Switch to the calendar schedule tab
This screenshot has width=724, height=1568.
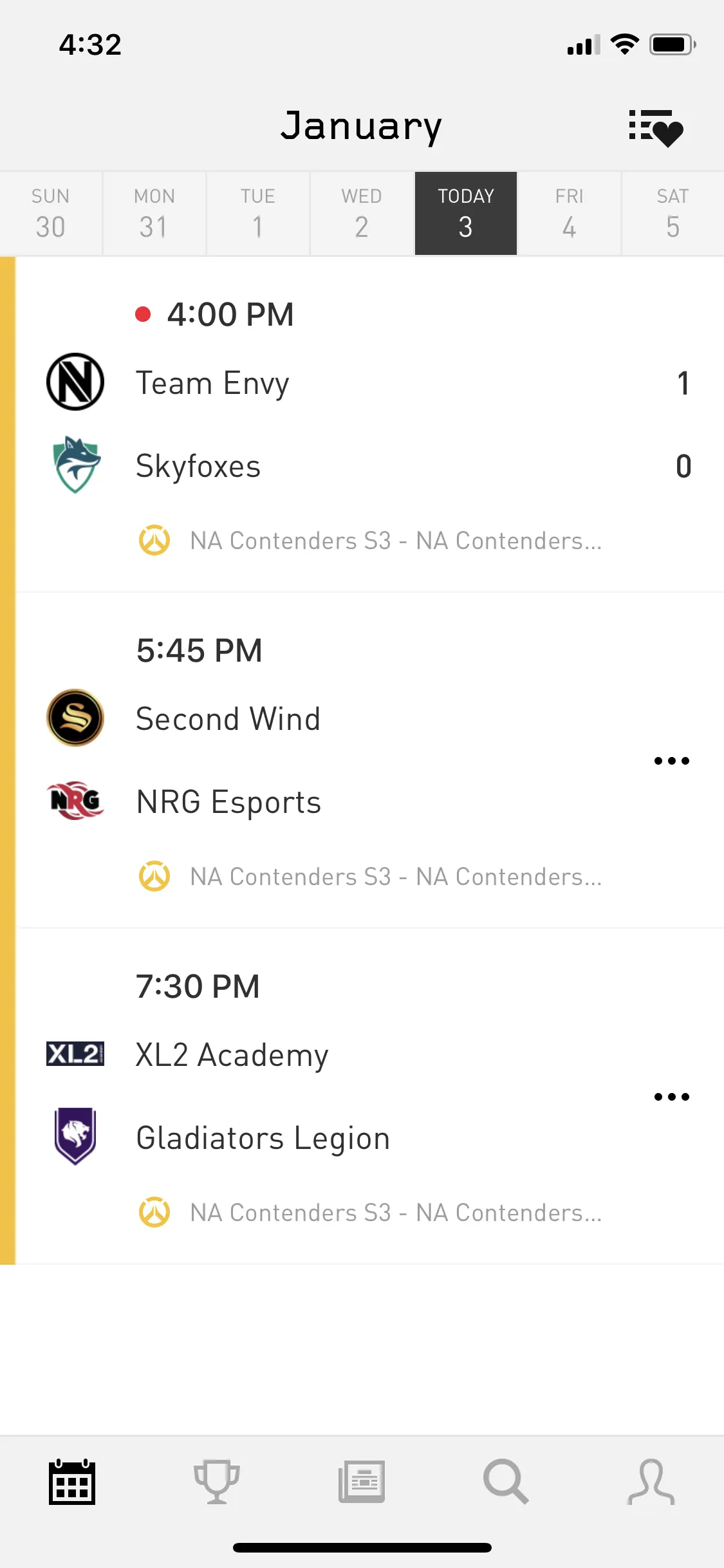click(72, 1482)
